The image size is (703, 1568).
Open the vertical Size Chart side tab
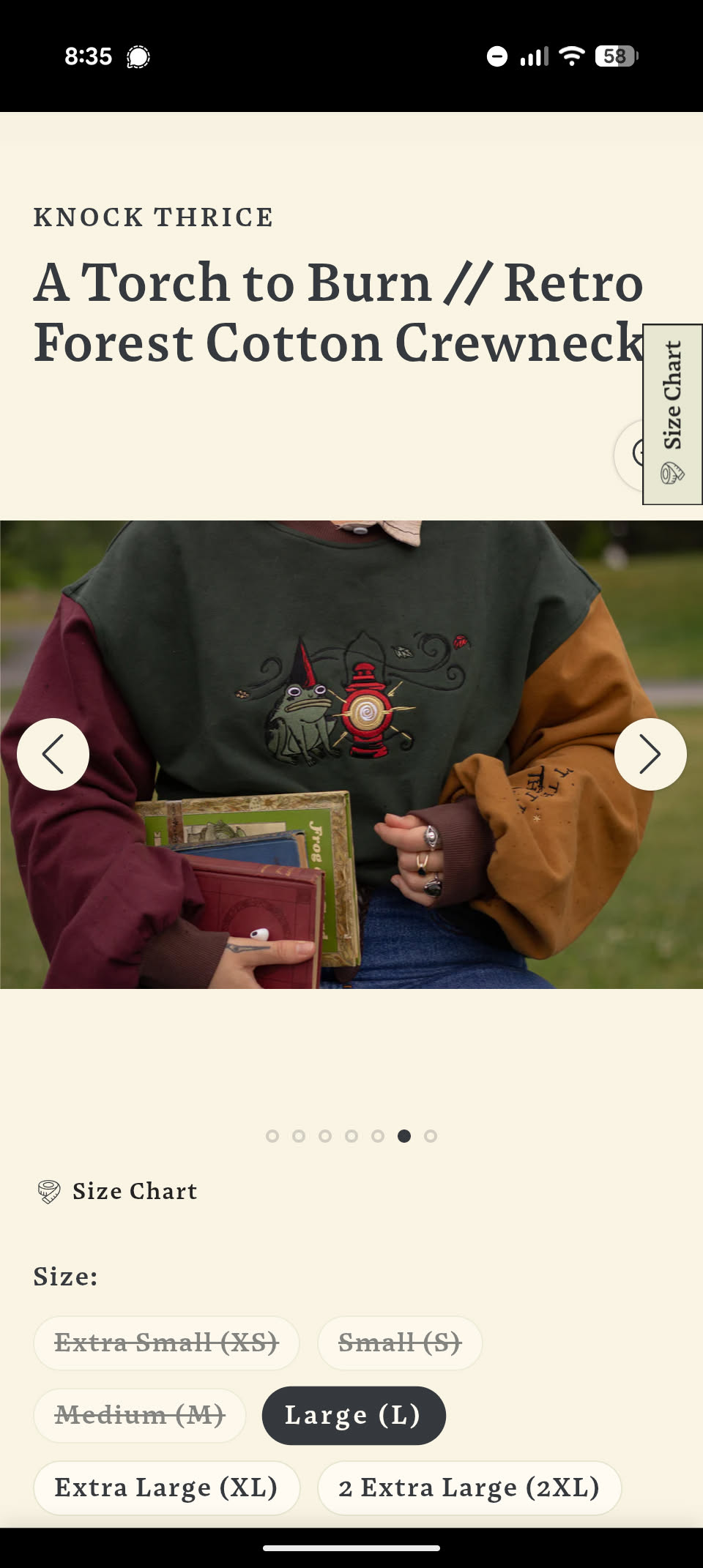click(672, 414)
